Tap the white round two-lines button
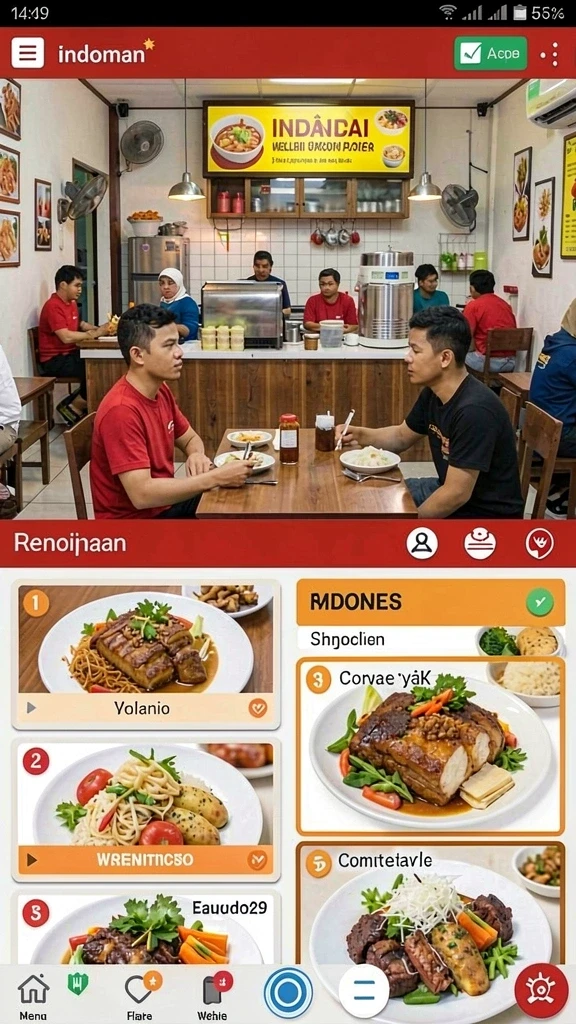Screen dimensions: 576x1024 (364, 990)
